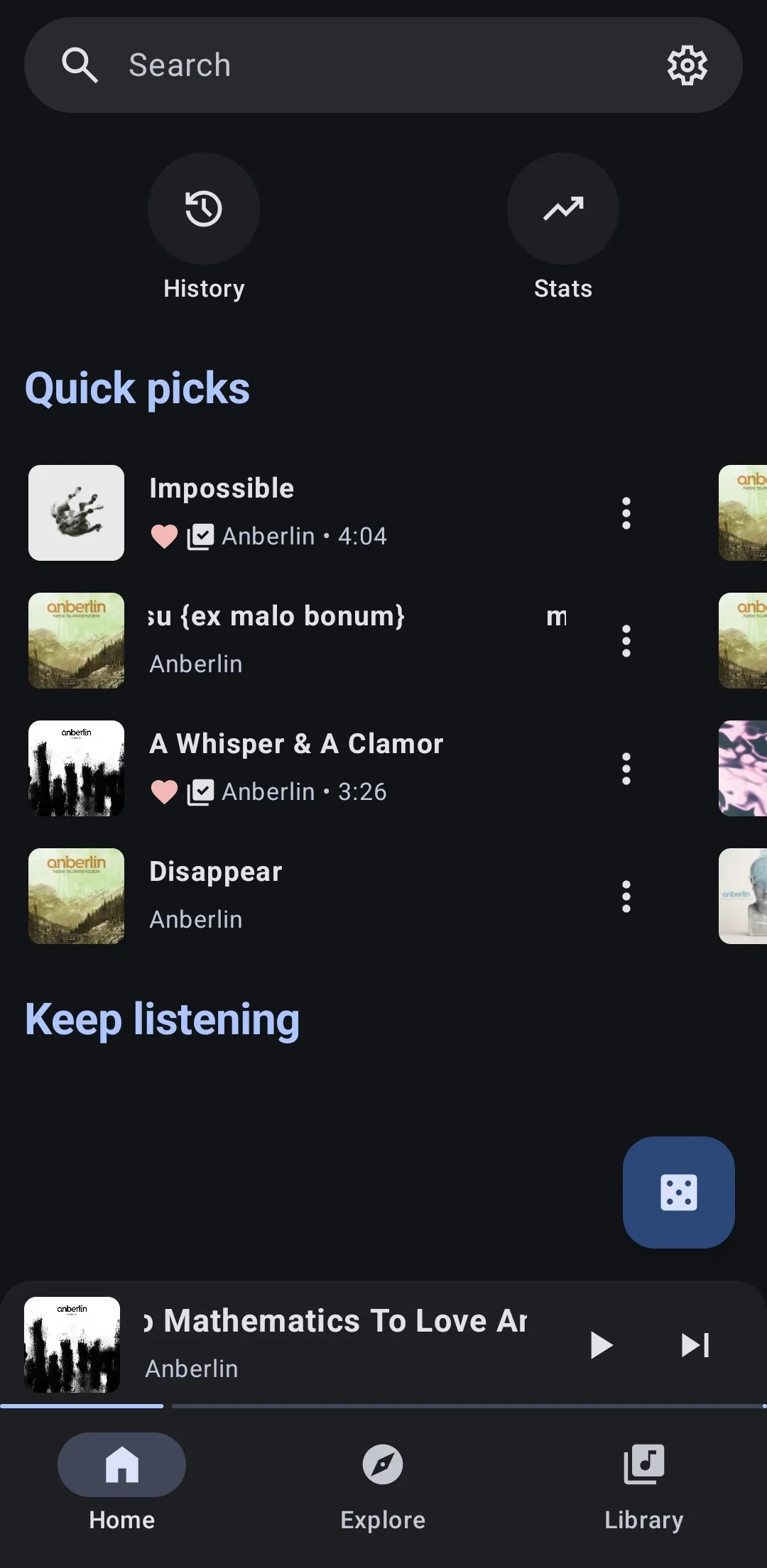Toggle liked heart on A Whisper & A Clamor
Viewport: 767px width, 1568px height.
(x=164, y=791)
